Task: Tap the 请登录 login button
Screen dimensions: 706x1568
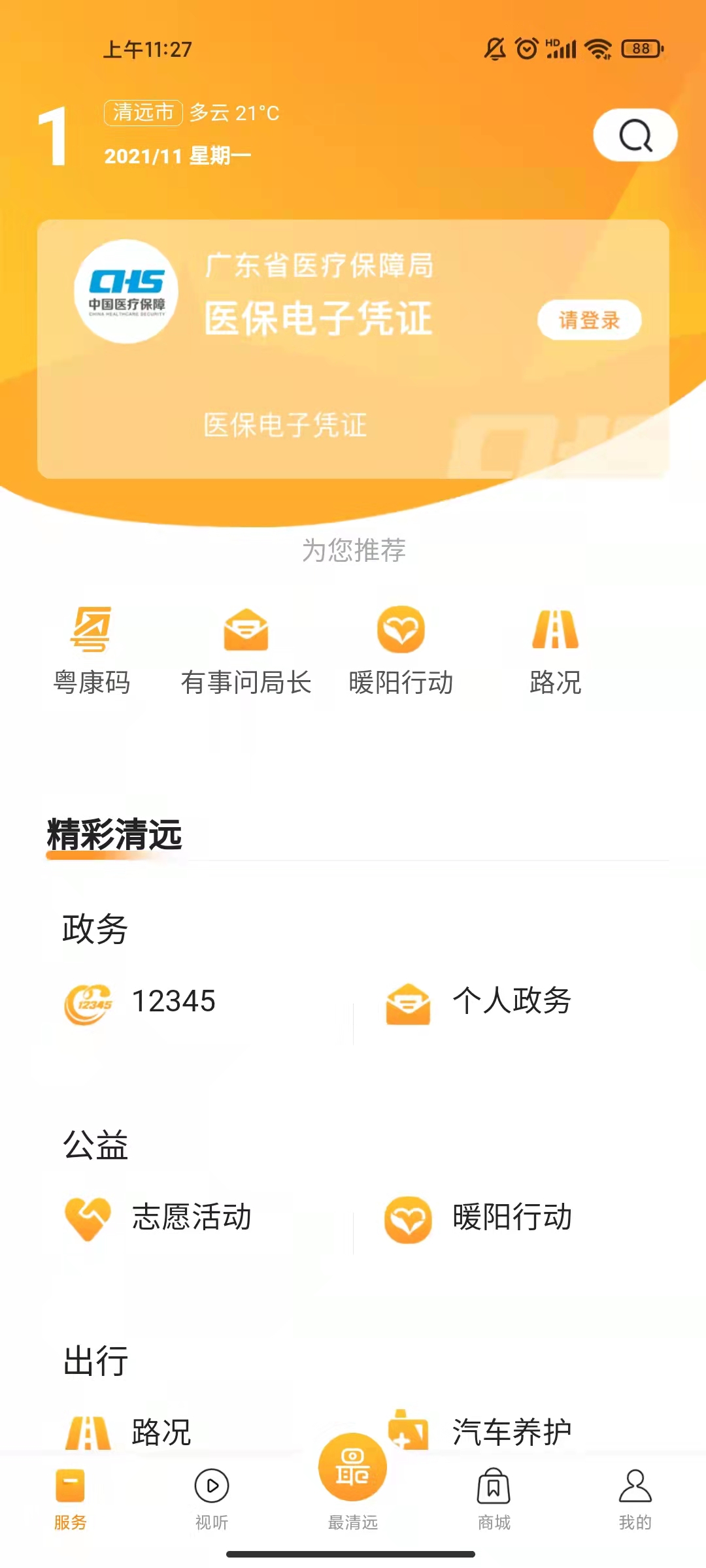Action: pos(589,320)
